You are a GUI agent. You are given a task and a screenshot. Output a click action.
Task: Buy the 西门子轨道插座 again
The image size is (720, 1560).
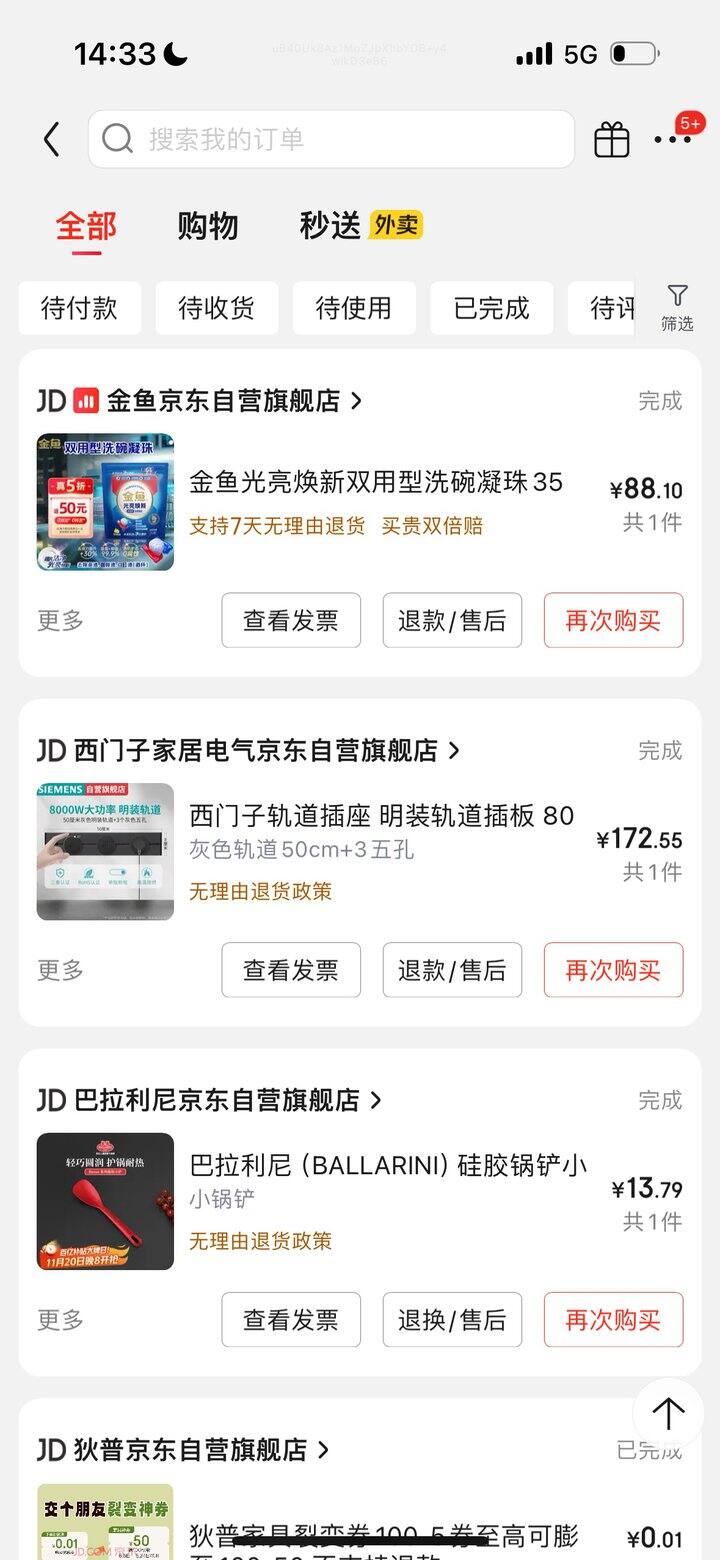(613, 970)
